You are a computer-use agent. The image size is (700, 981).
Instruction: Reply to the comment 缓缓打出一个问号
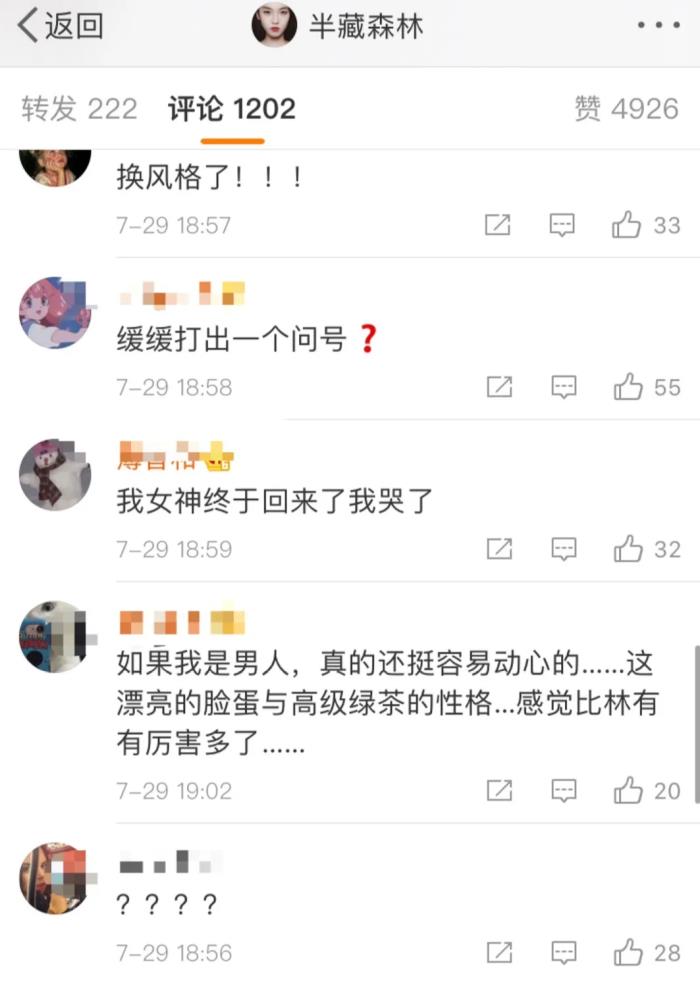[x=563, y=387]
